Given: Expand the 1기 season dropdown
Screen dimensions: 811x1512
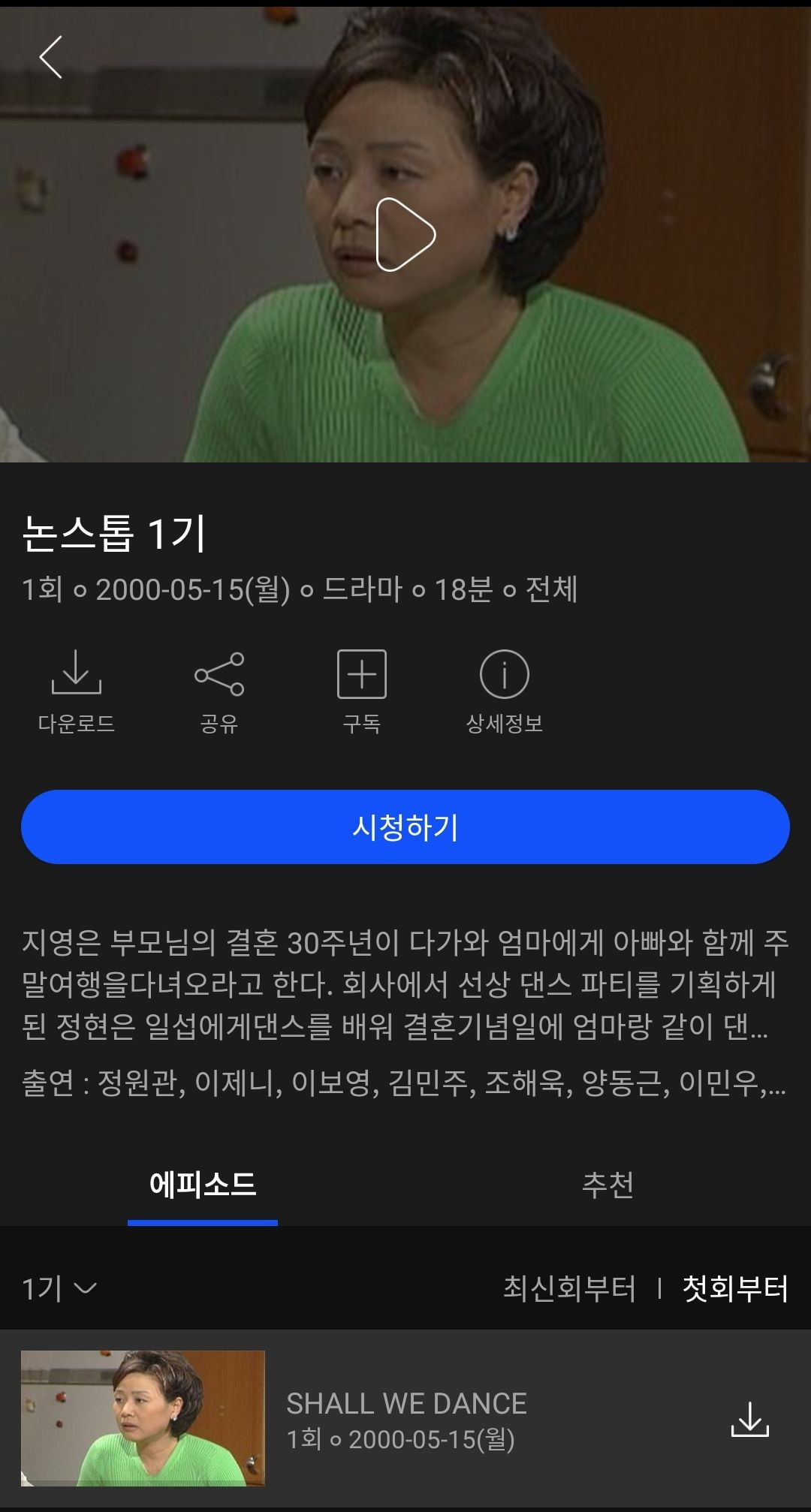Looking at the screenshot, I should click(x=59, y=1288).
